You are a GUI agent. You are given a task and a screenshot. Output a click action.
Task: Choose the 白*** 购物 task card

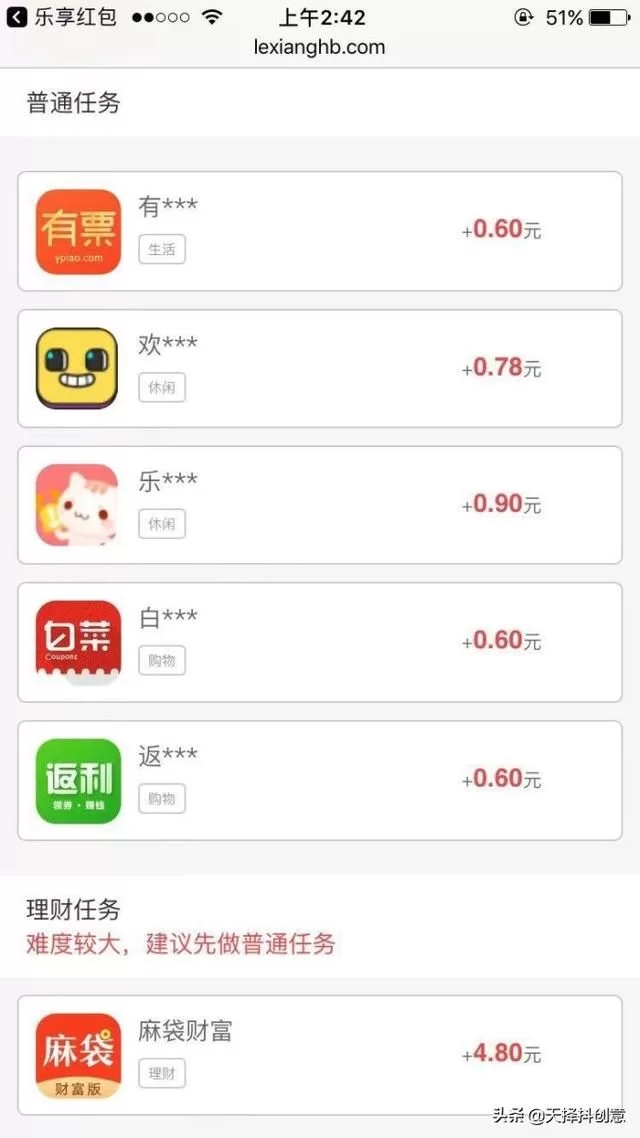(320, 642)
